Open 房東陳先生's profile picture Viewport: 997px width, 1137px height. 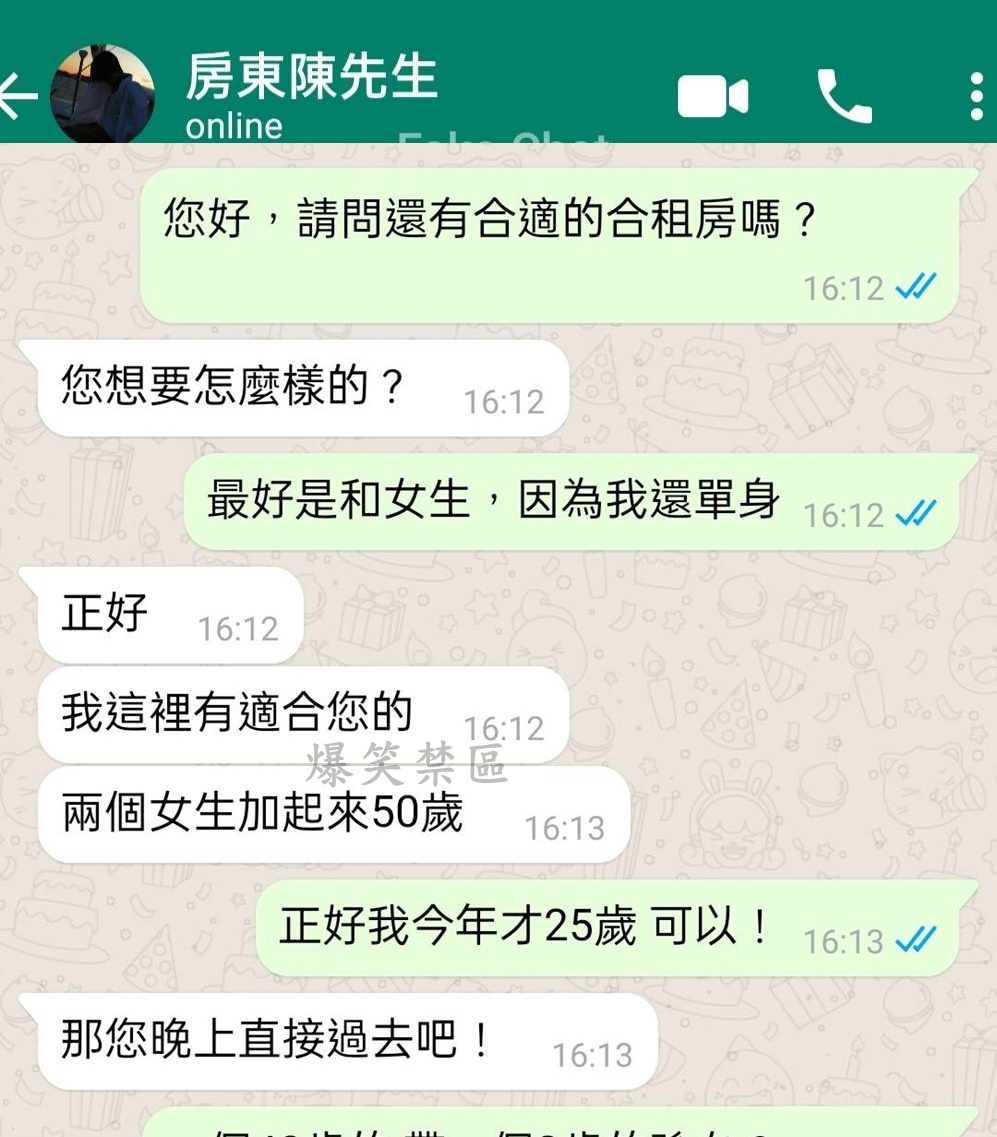click(102, 94)
